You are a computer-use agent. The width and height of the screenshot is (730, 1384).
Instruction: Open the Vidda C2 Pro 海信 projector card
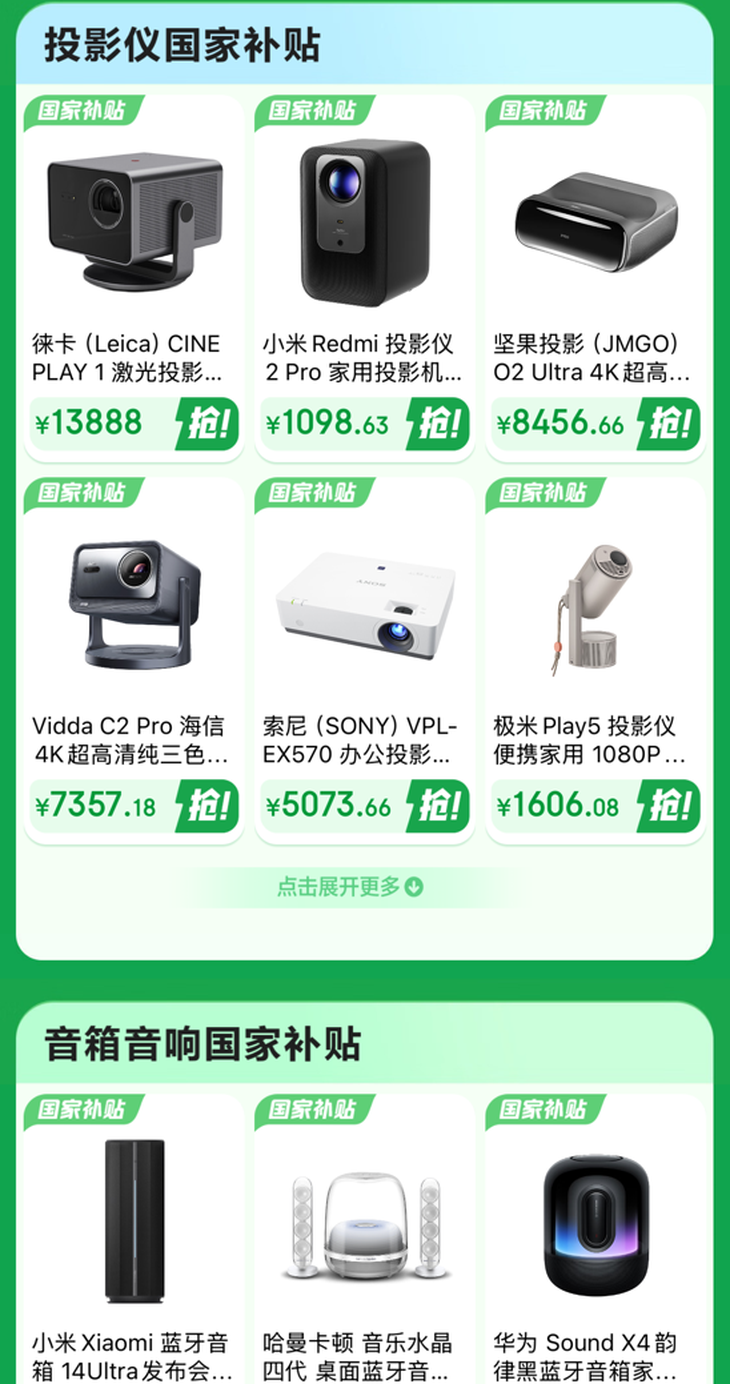tap(134, 620)
